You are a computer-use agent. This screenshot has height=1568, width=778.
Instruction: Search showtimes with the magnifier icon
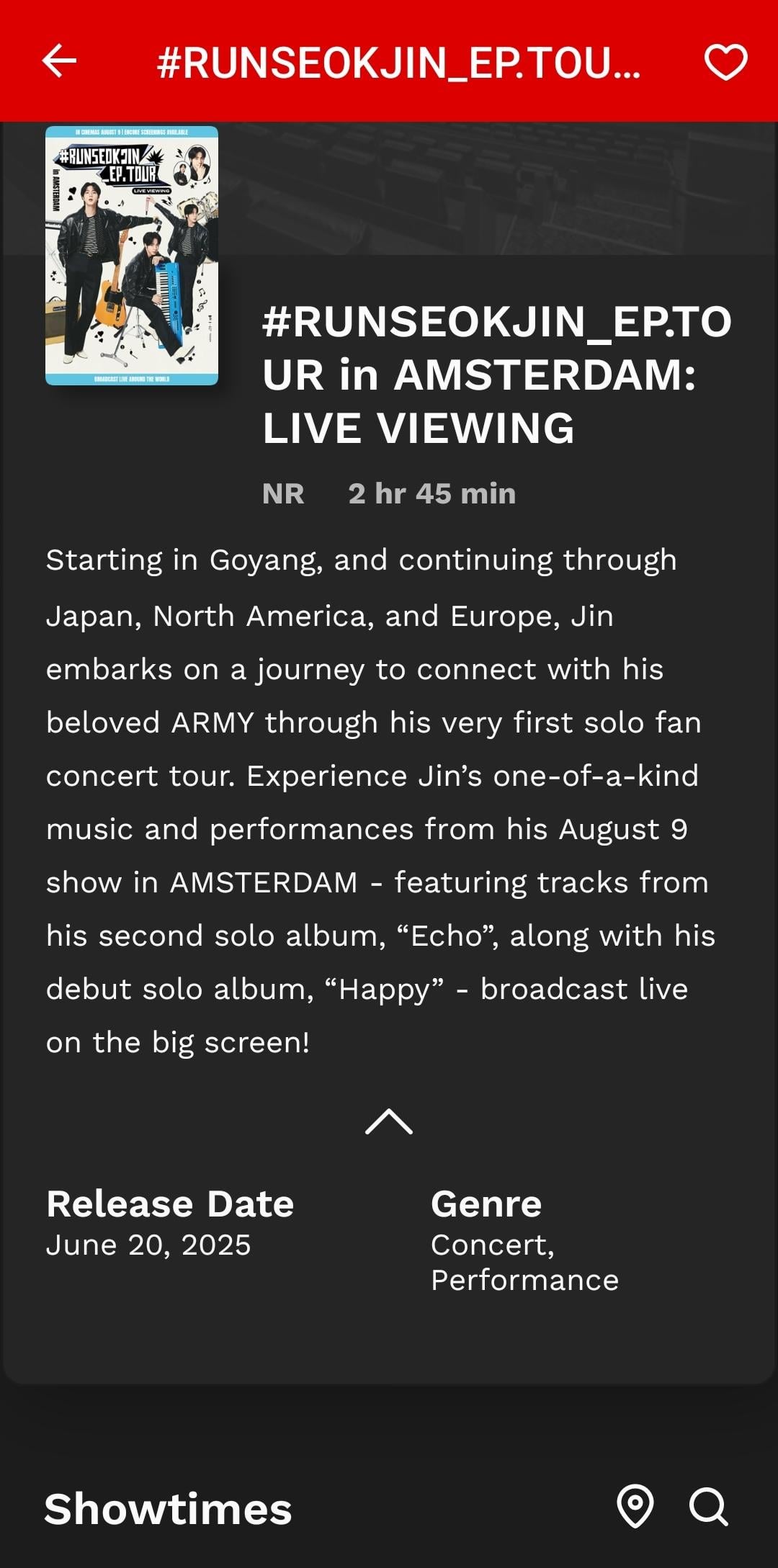[x=709, y=1506]
